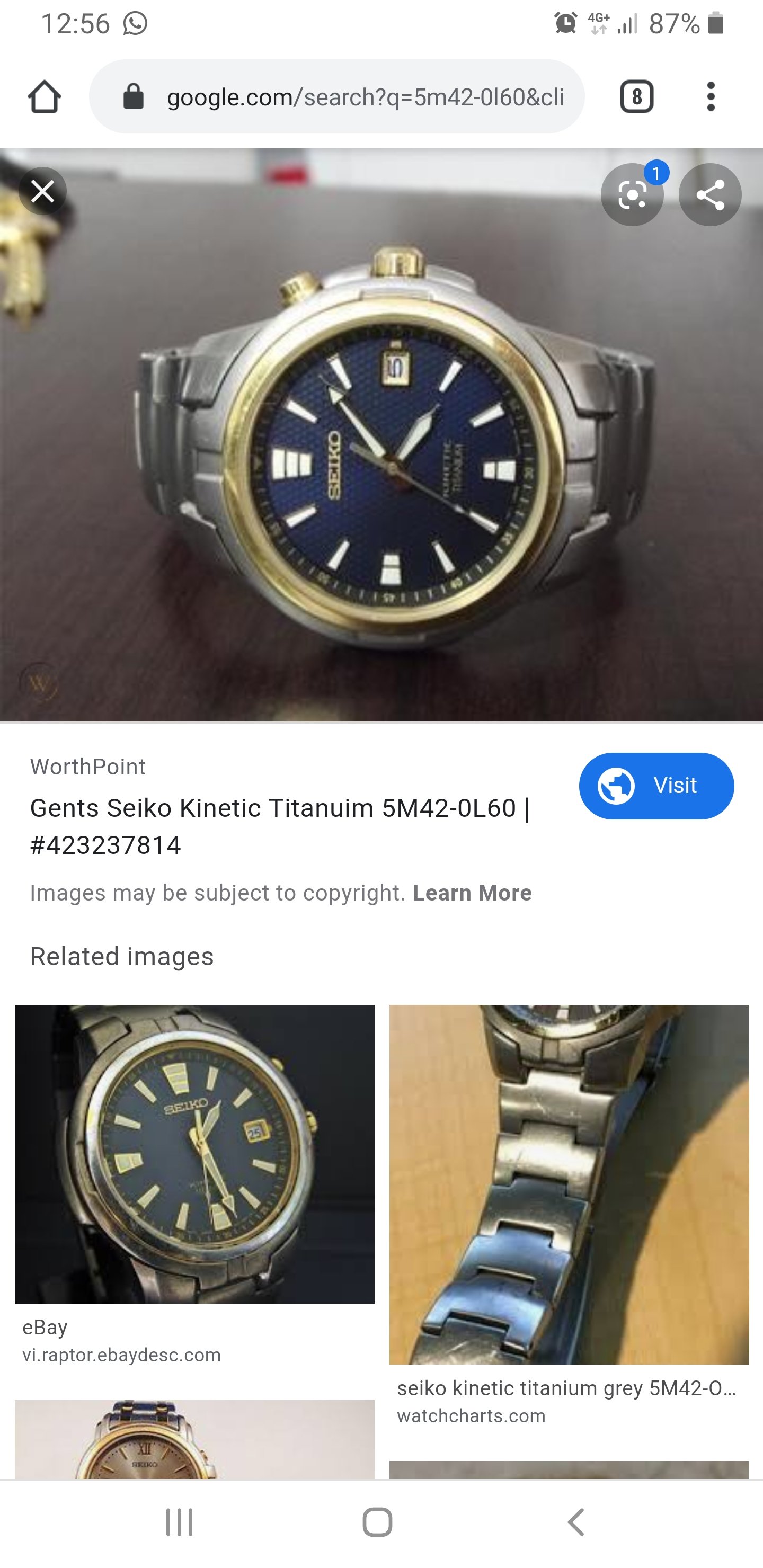Open Google Lens visual search
This screenshot has width=763, height=1568.
coord(632,195)
